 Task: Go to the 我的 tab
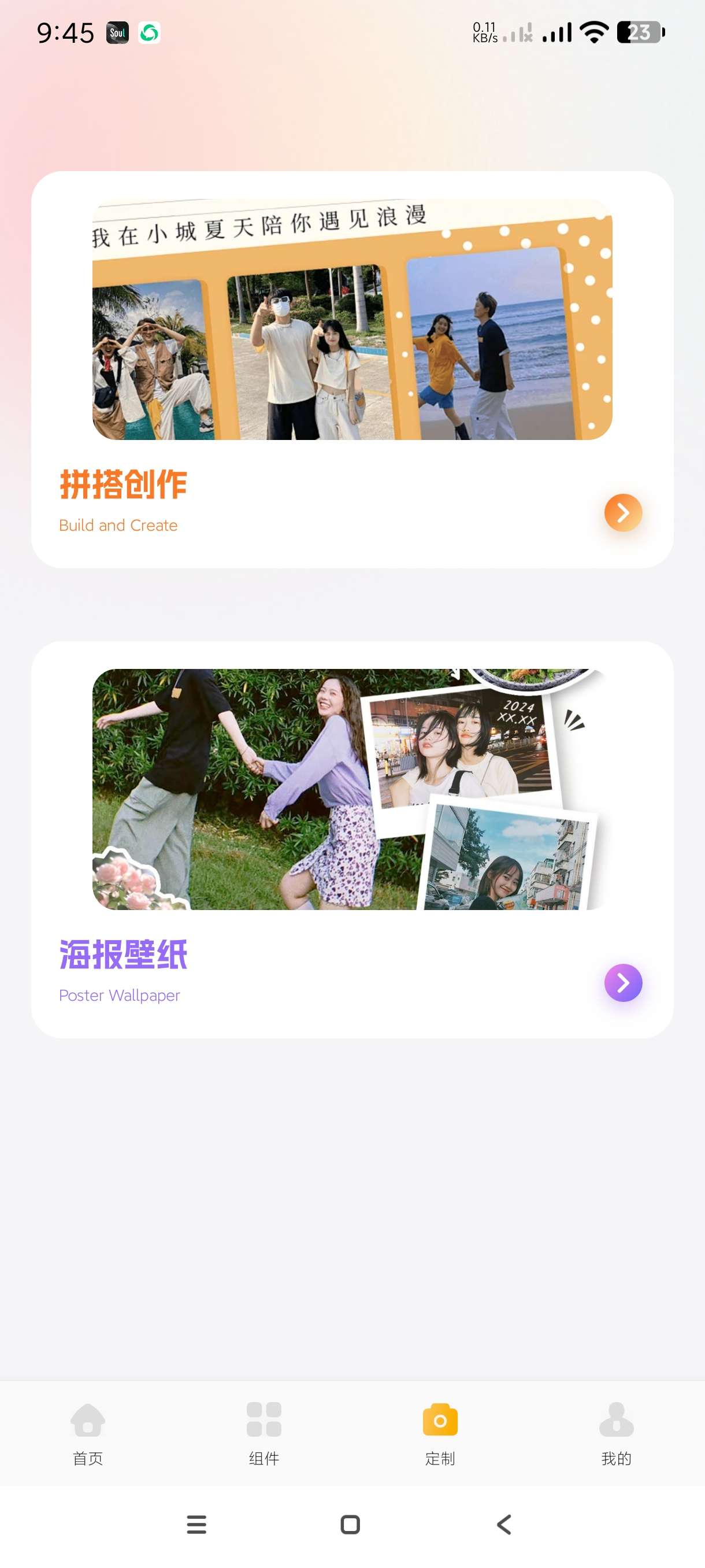(616, 1432)
